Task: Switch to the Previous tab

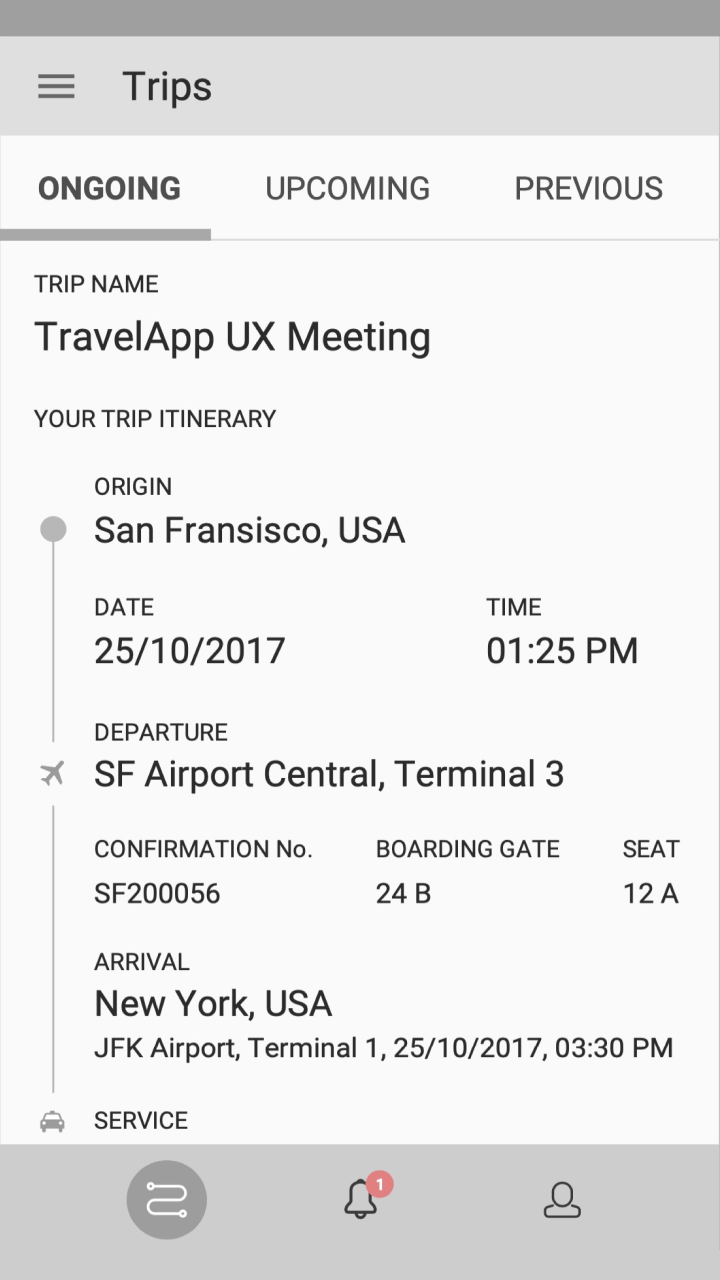Action: pyautogui.click(x=588, y=189)
